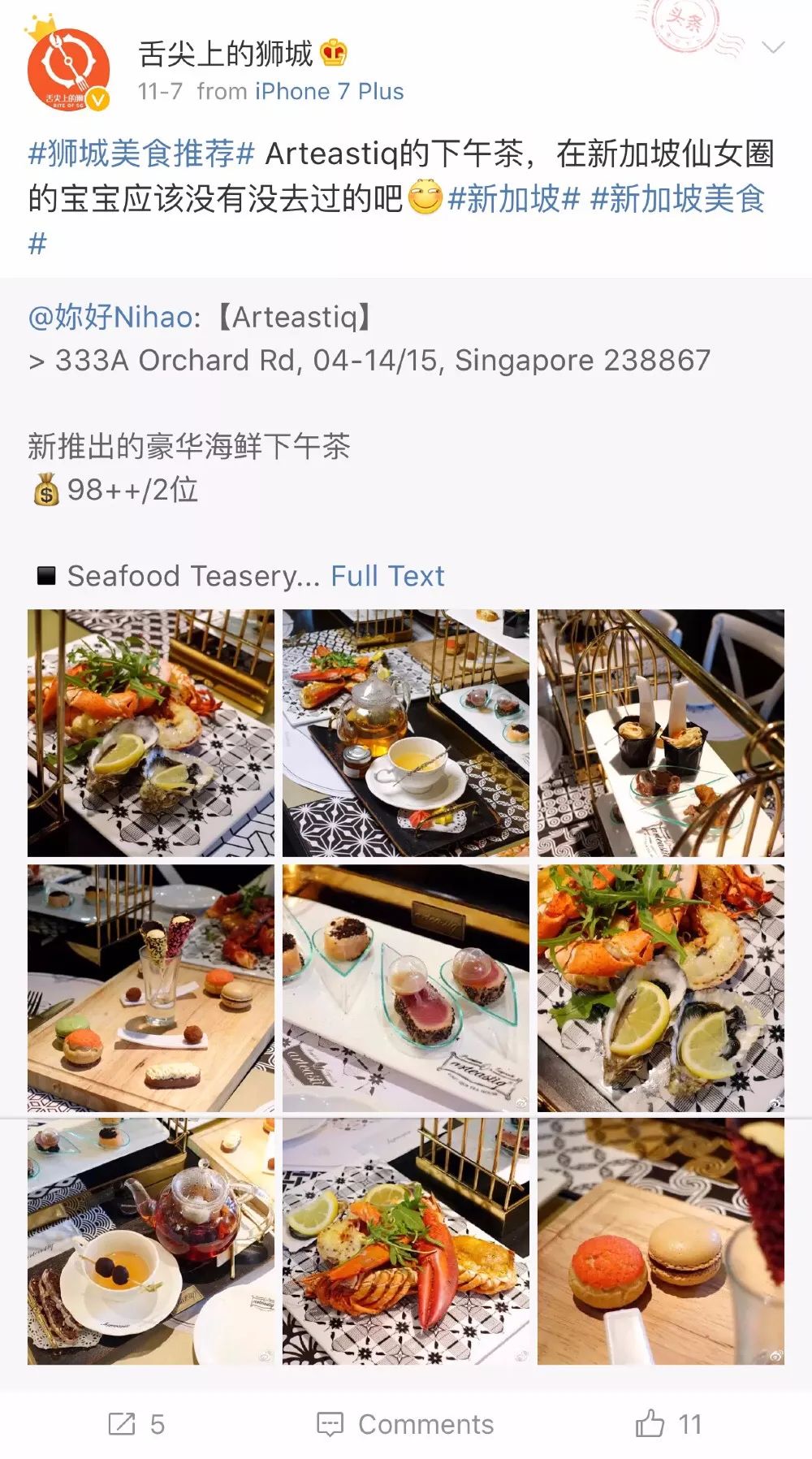Image resolution: width=812 pixels, height=1459 pixels.
Task: View the oysters with lemon close-up photo
Action: 661,988
